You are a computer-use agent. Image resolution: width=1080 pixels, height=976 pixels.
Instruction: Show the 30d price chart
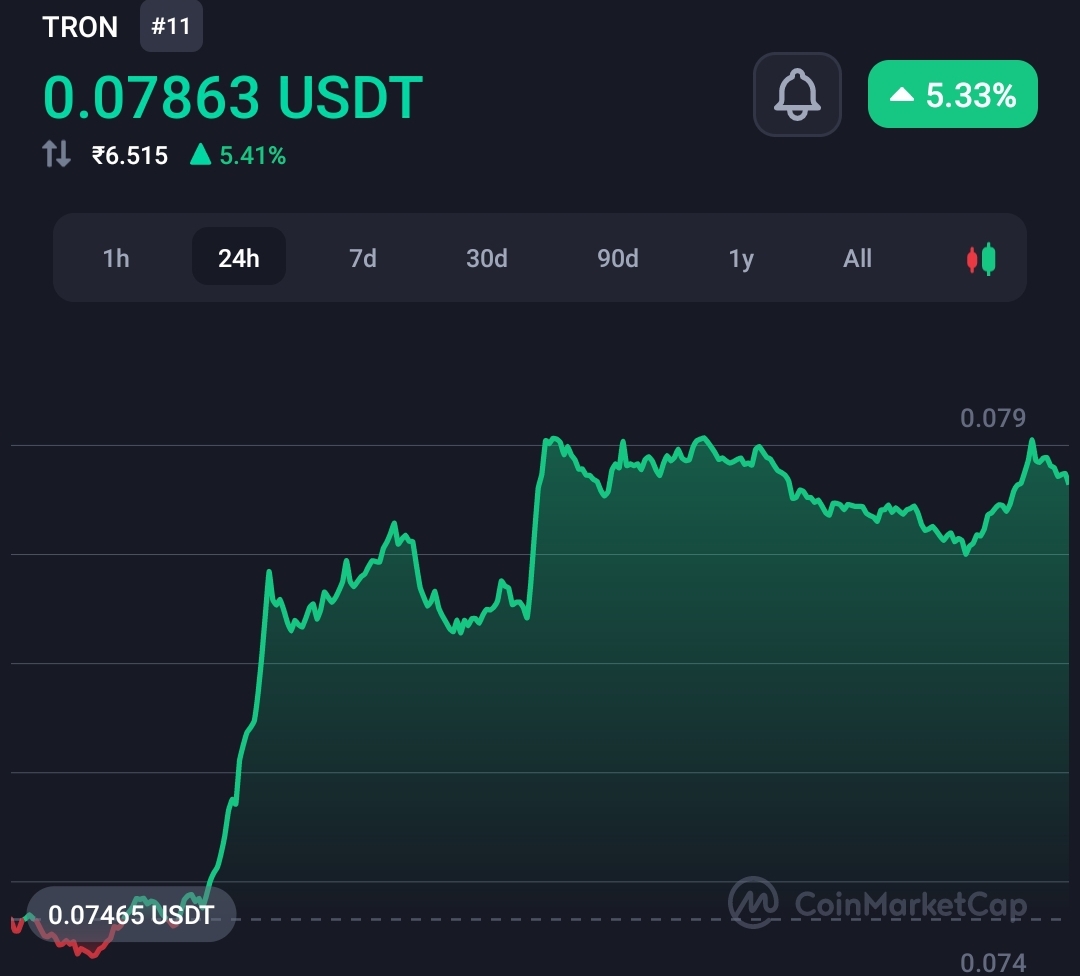(x=487, y=258)
